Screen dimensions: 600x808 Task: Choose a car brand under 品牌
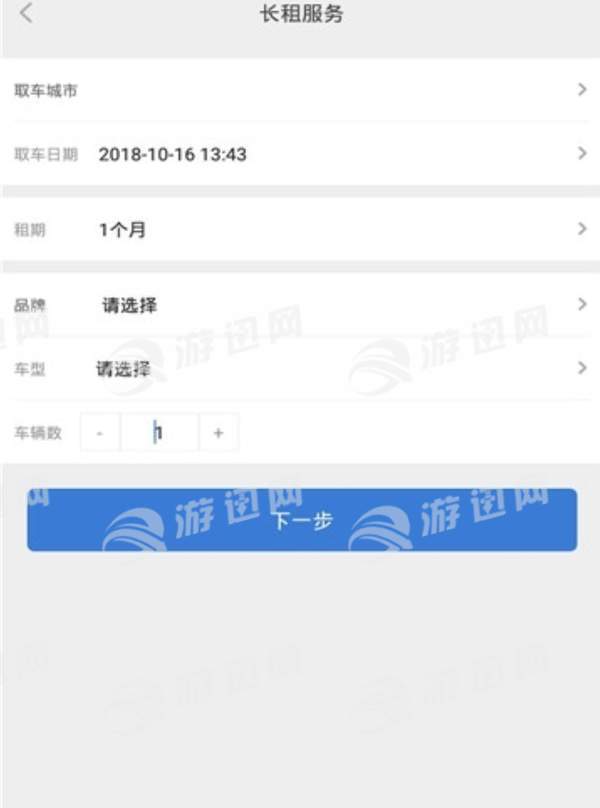pos(300,305)
